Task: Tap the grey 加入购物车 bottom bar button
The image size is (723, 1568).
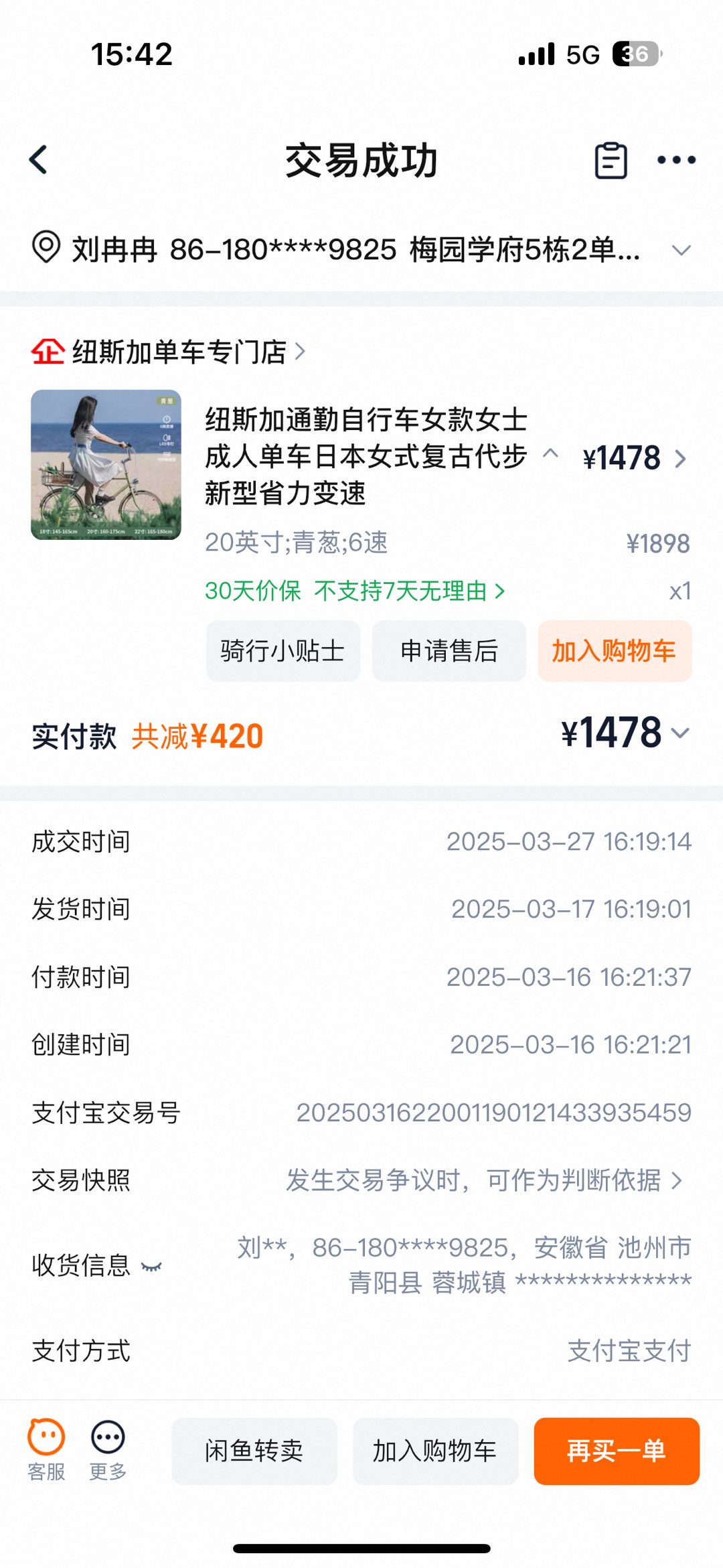Action: tap(435, 1451)
